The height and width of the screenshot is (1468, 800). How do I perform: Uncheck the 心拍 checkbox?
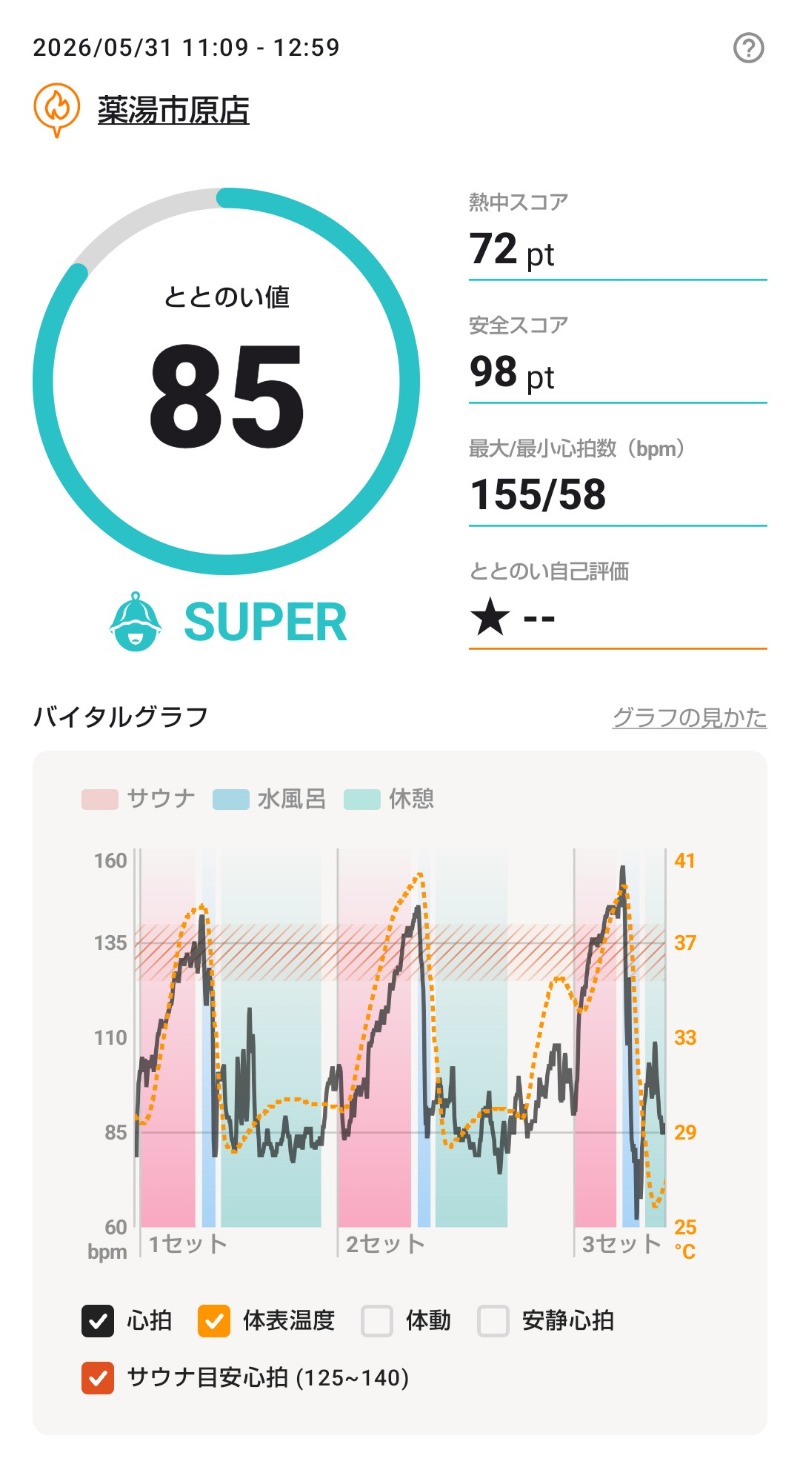tap(98, 1321)
